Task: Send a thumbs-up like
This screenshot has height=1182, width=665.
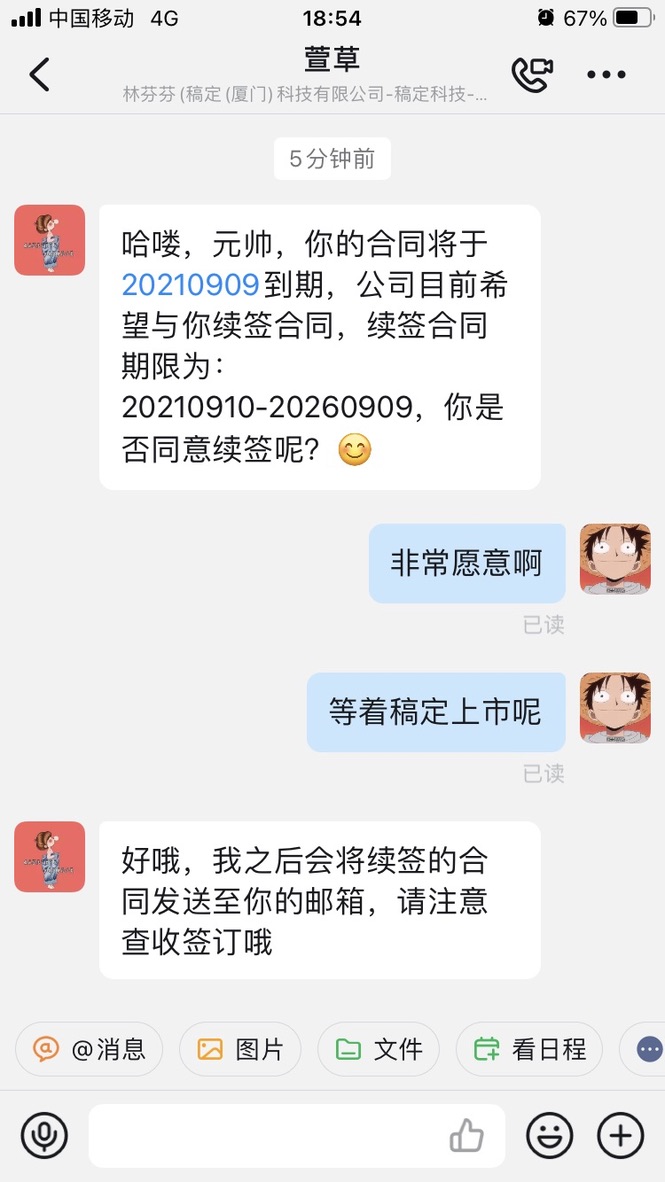Action: coord(466,1136)
